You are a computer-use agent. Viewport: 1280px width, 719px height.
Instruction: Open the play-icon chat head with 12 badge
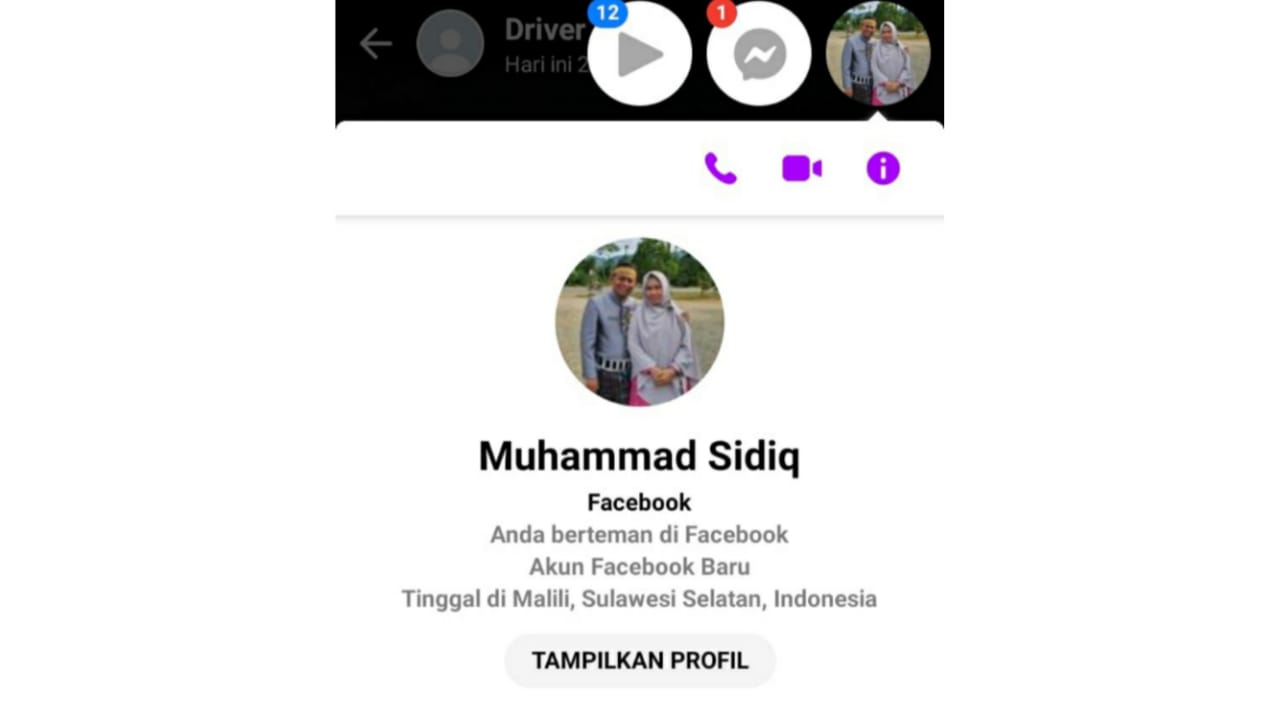(639, 55)
